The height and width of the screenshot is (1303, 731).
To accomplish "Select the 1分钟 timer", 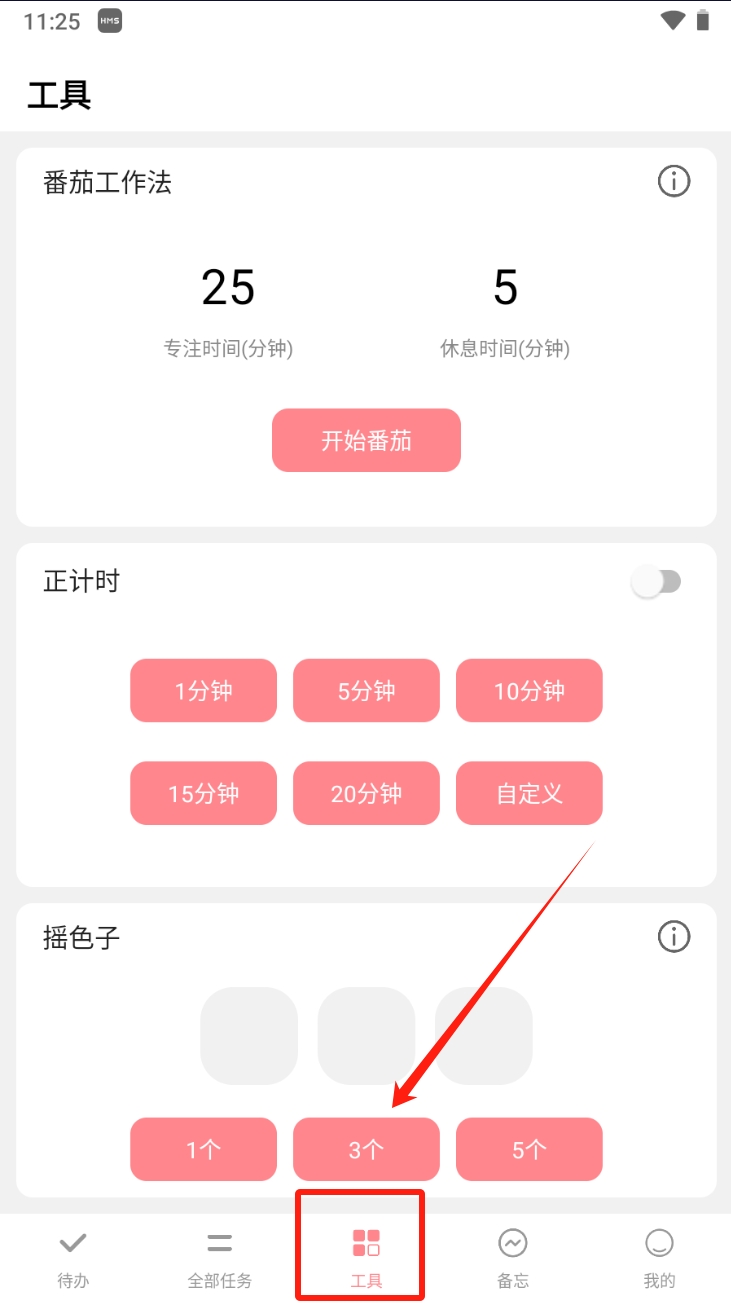I will [203, 690].
